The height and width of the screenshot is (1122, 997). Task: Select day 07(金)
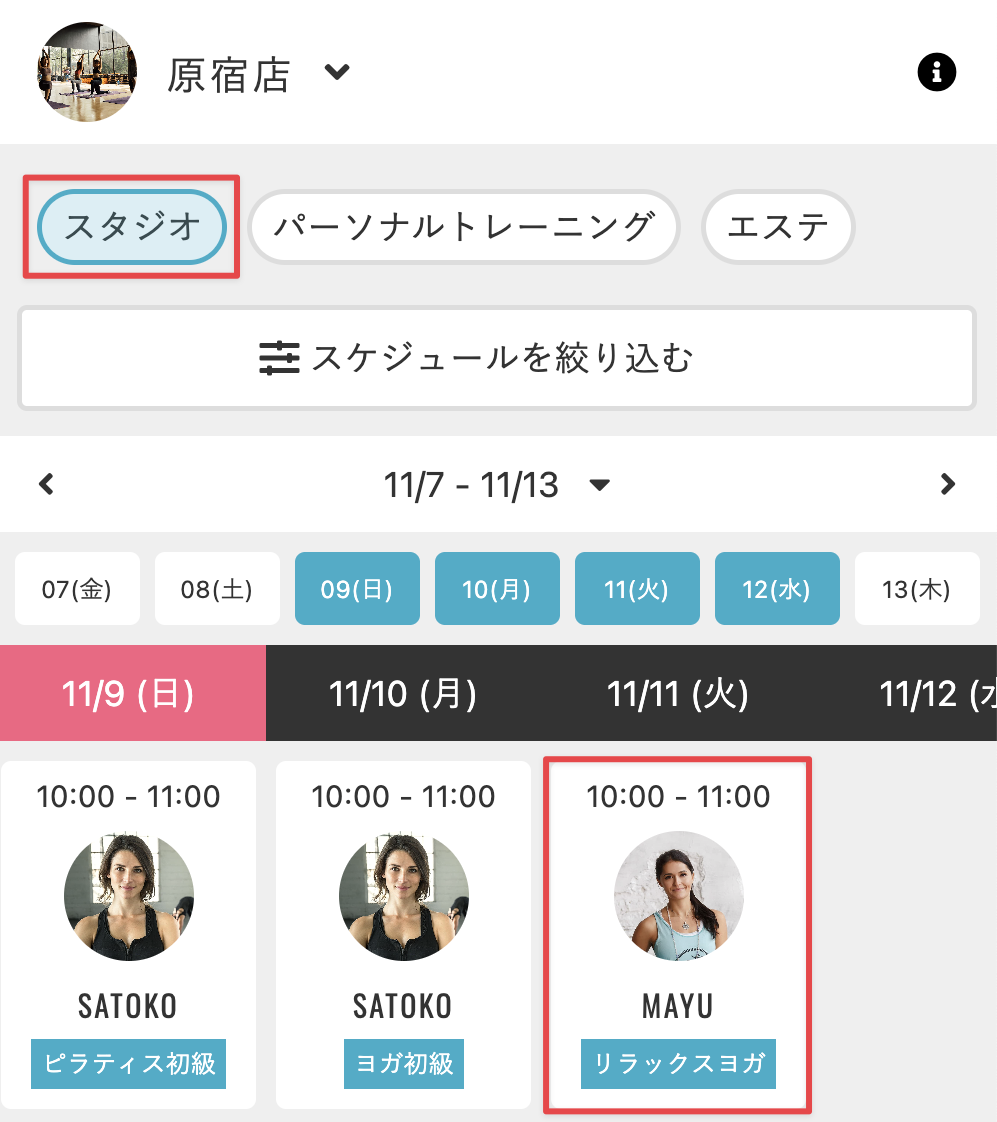(x=77, y=589)
